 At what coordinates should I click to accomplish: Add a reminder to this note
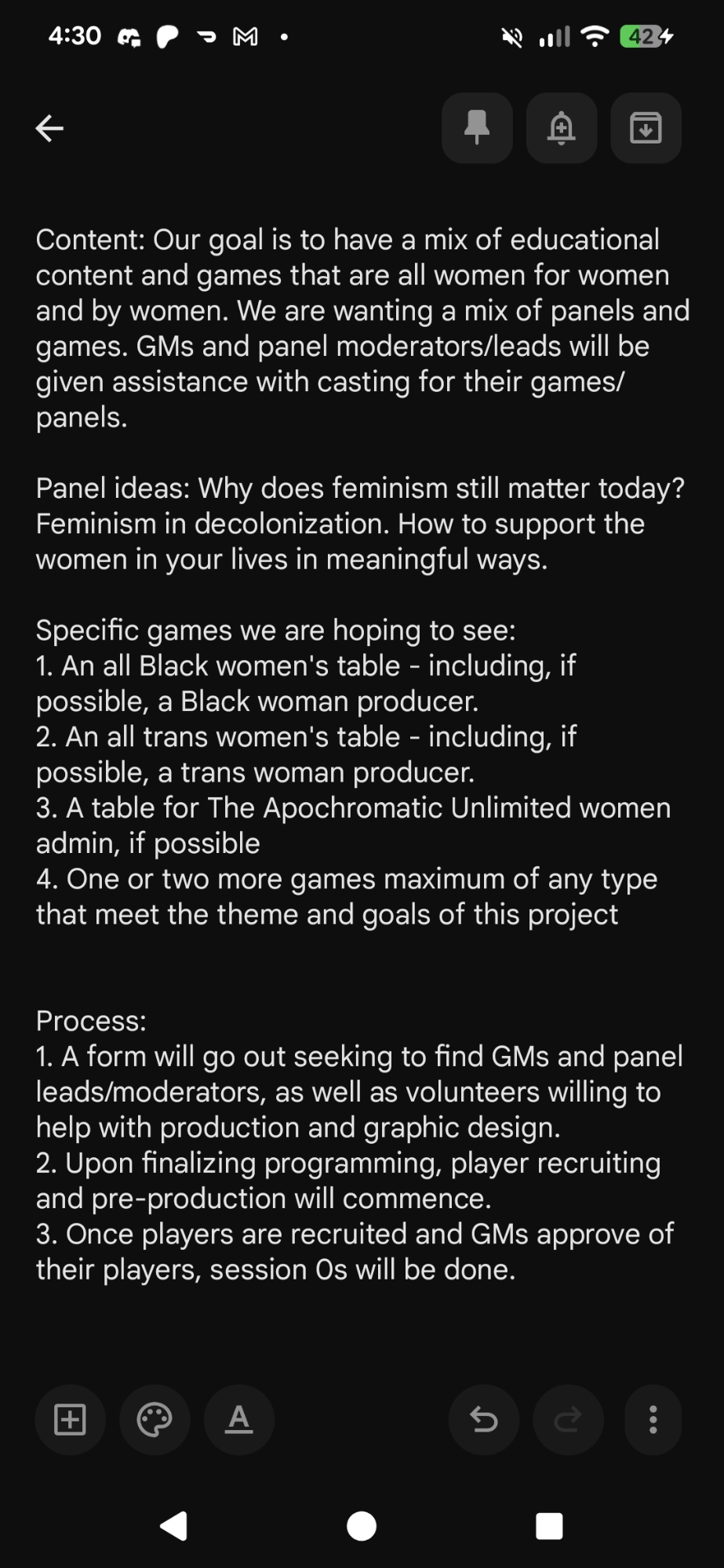pyautogui.click(x=561, y=128)
